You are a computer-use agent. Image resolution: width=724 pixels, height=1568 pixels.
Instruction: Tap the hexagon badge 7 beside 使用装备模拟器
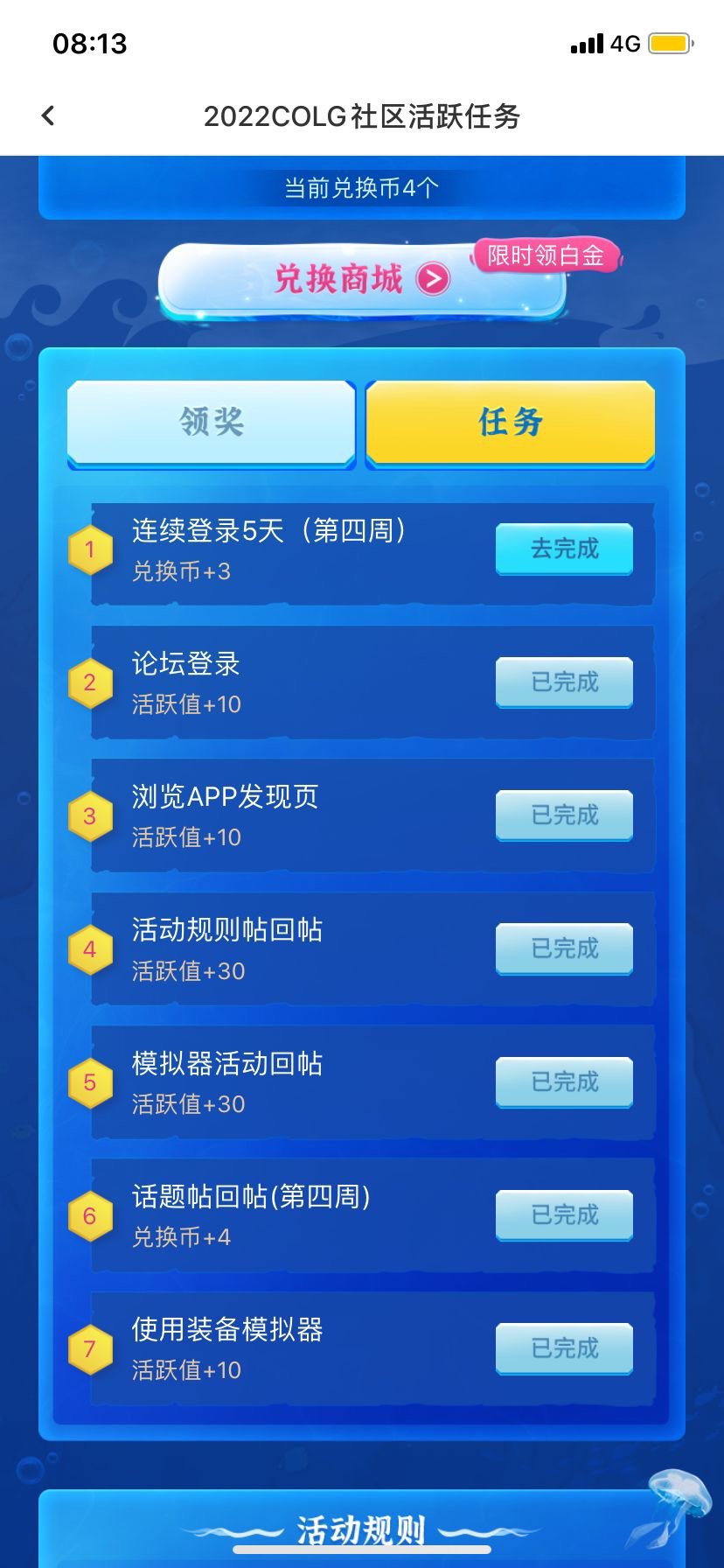90,1349
